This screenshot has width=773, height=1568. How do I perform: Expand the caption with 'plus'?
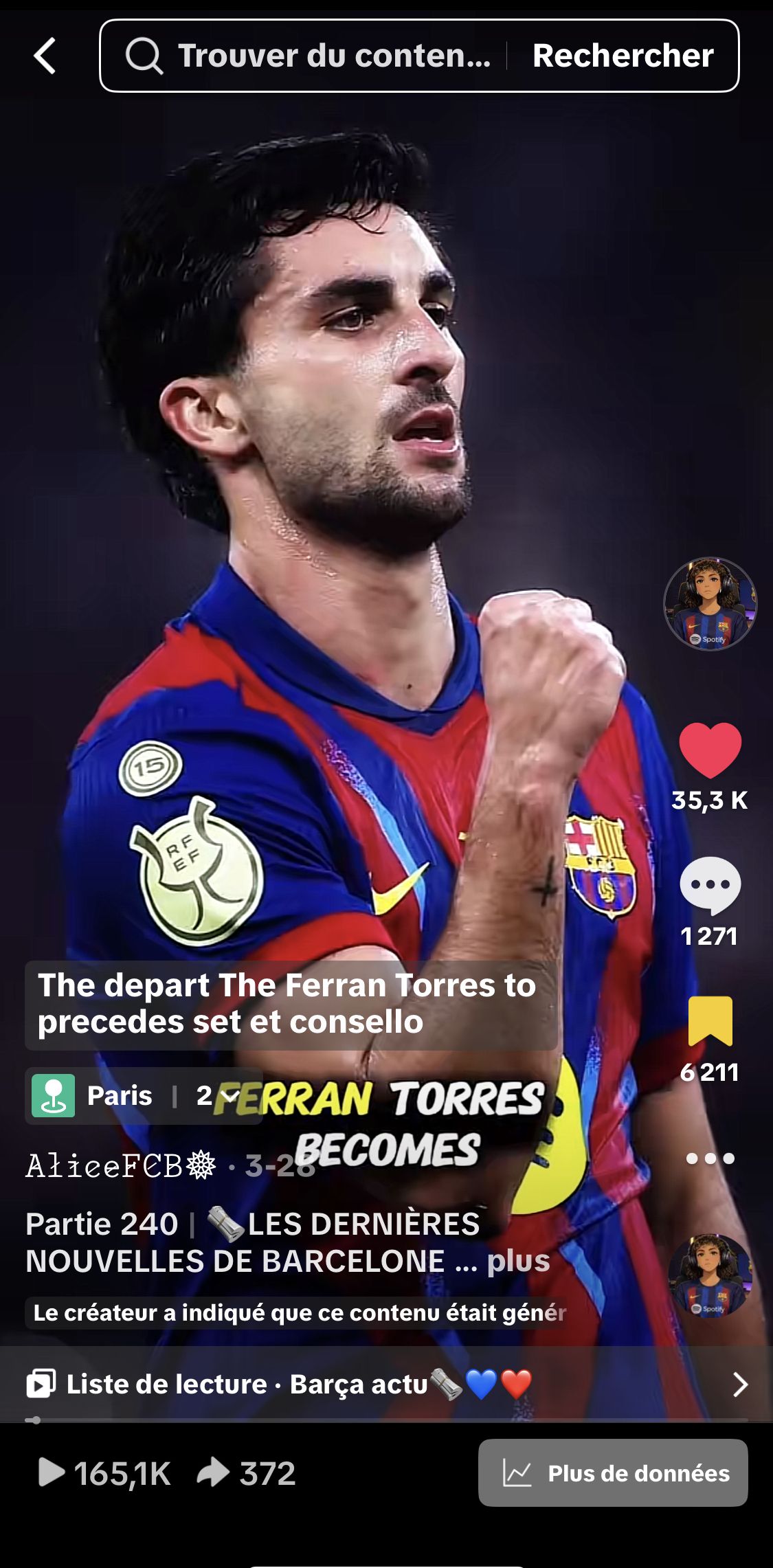coord(518,1262)
